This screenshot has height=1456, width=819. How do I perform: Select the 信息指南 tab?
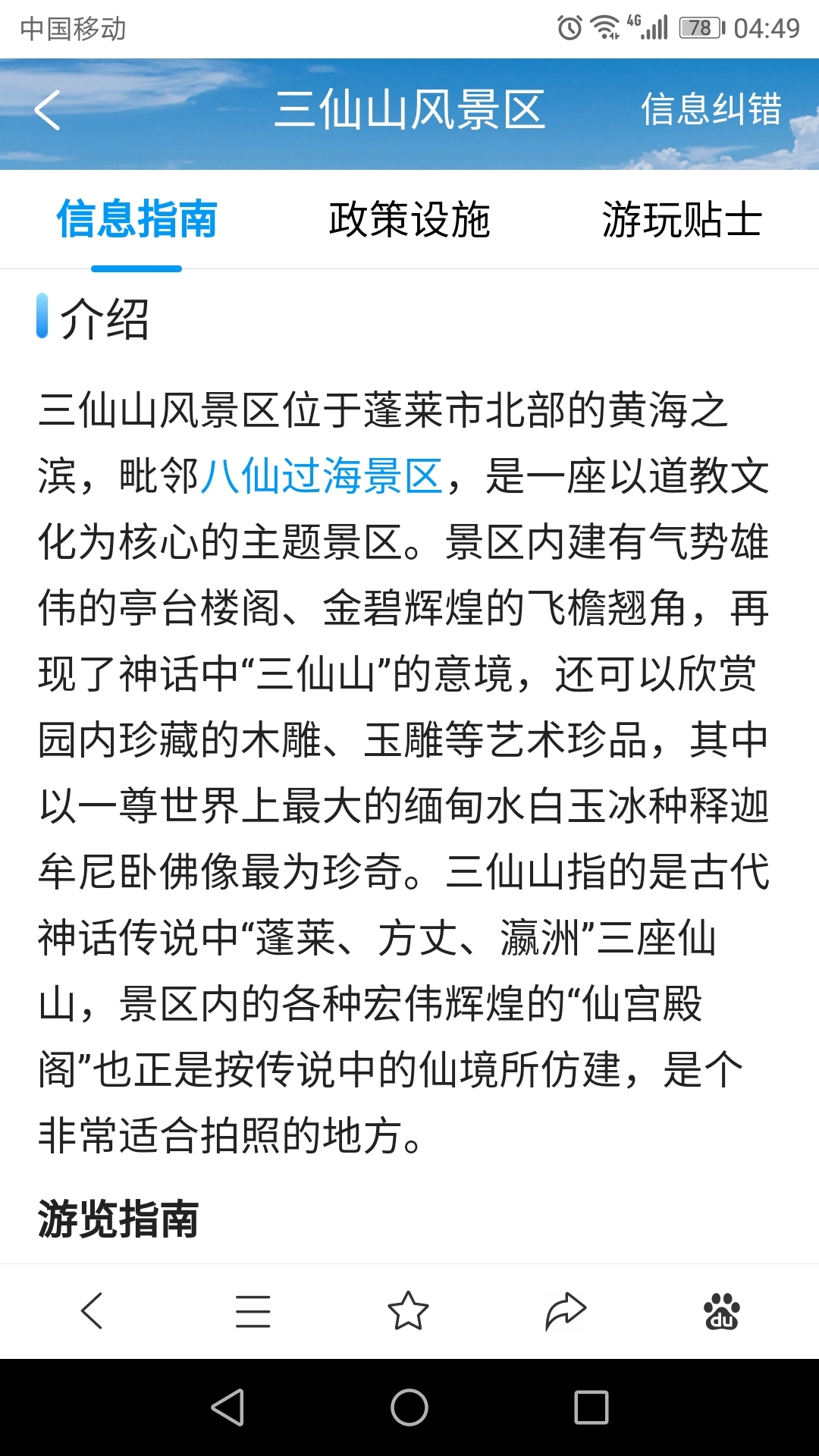click(x=136, y=220)
